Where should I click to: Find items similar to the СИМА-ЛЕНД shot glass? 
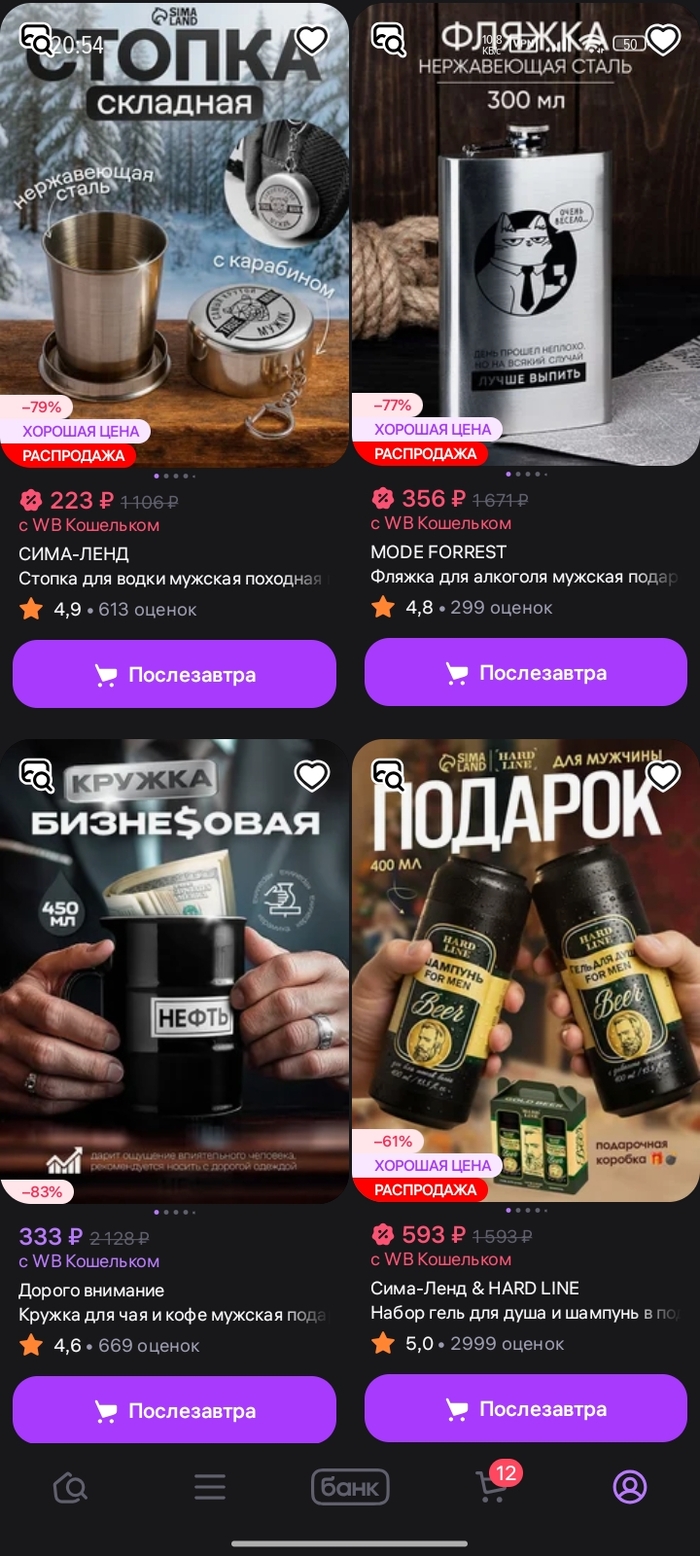click(x=36, y=40)
